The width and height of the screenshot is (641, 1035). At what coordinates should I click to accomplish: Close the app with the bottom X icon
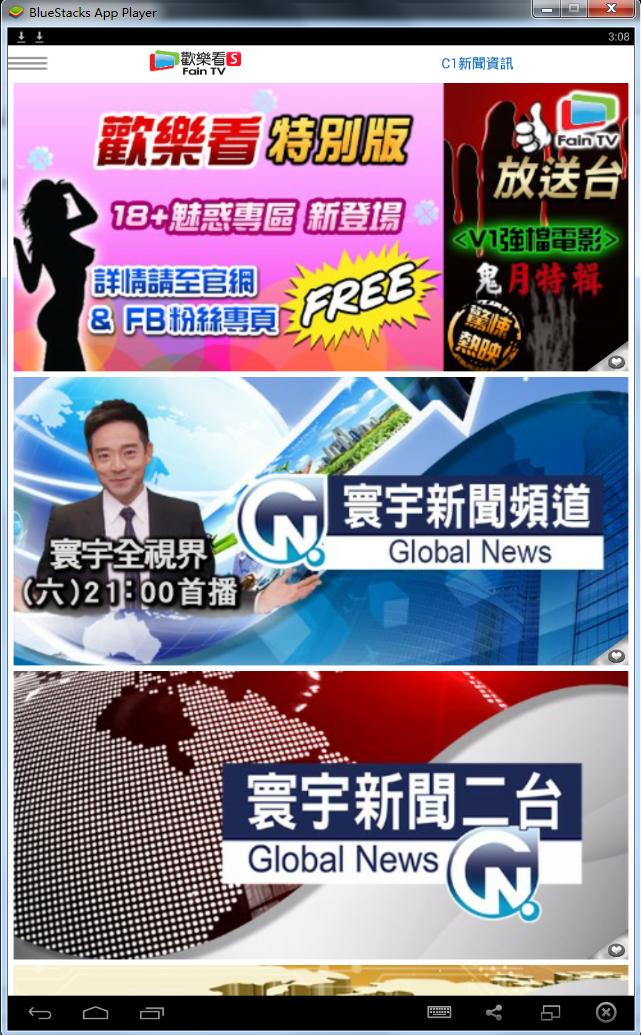coord(605,1013)
